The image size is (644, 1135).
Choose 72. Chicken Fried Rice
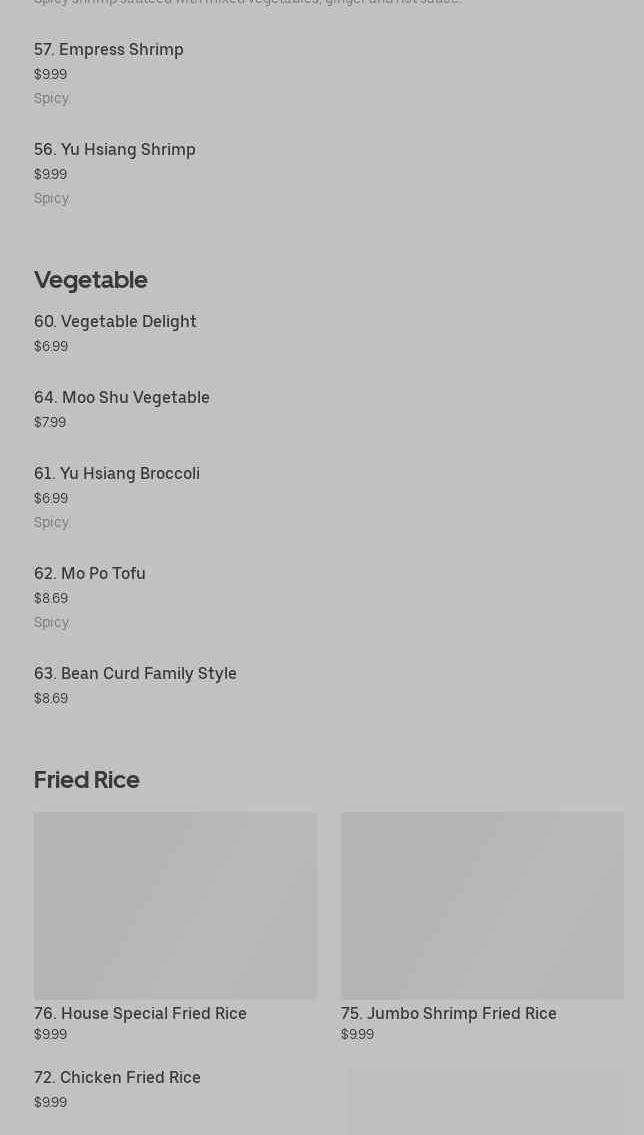(117, 1078)
